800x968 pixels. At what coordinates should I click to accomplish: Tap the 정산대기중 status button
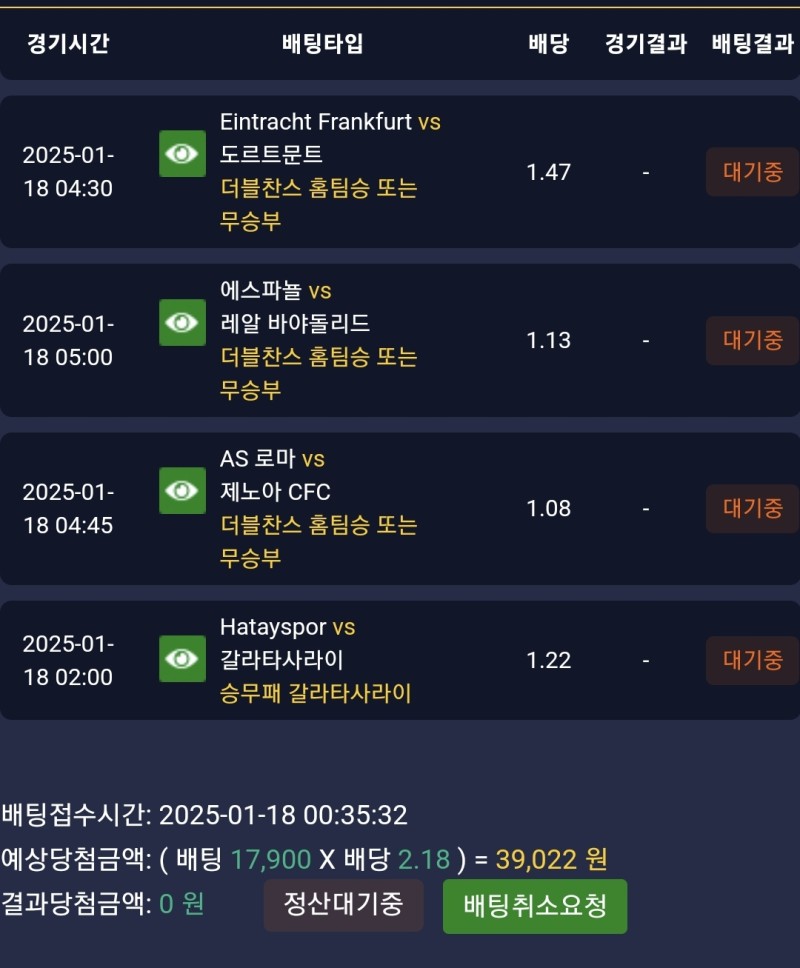[x=343, y=905]
